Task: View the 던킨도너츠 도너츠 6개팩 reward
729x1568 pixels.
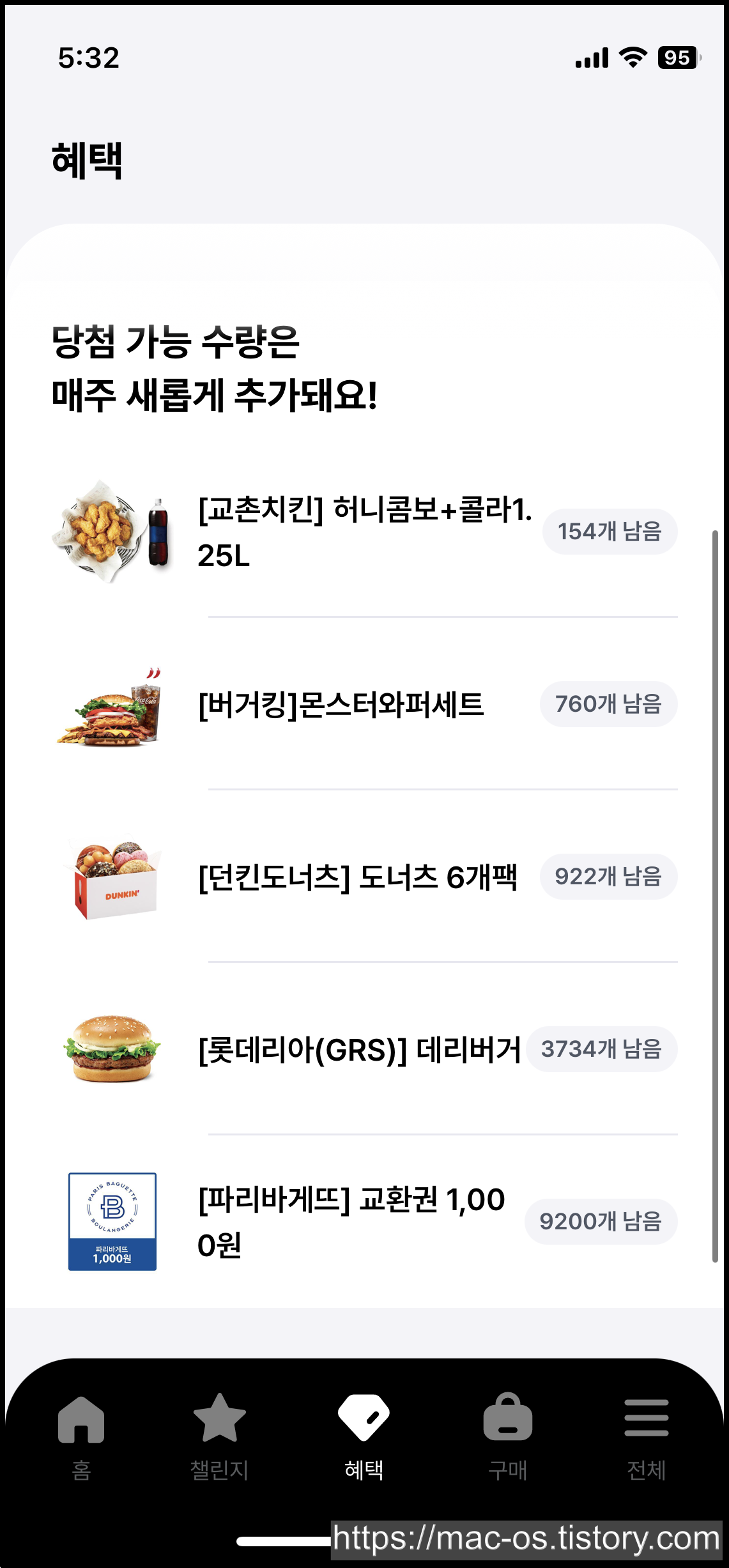Action: click(364, 877)
